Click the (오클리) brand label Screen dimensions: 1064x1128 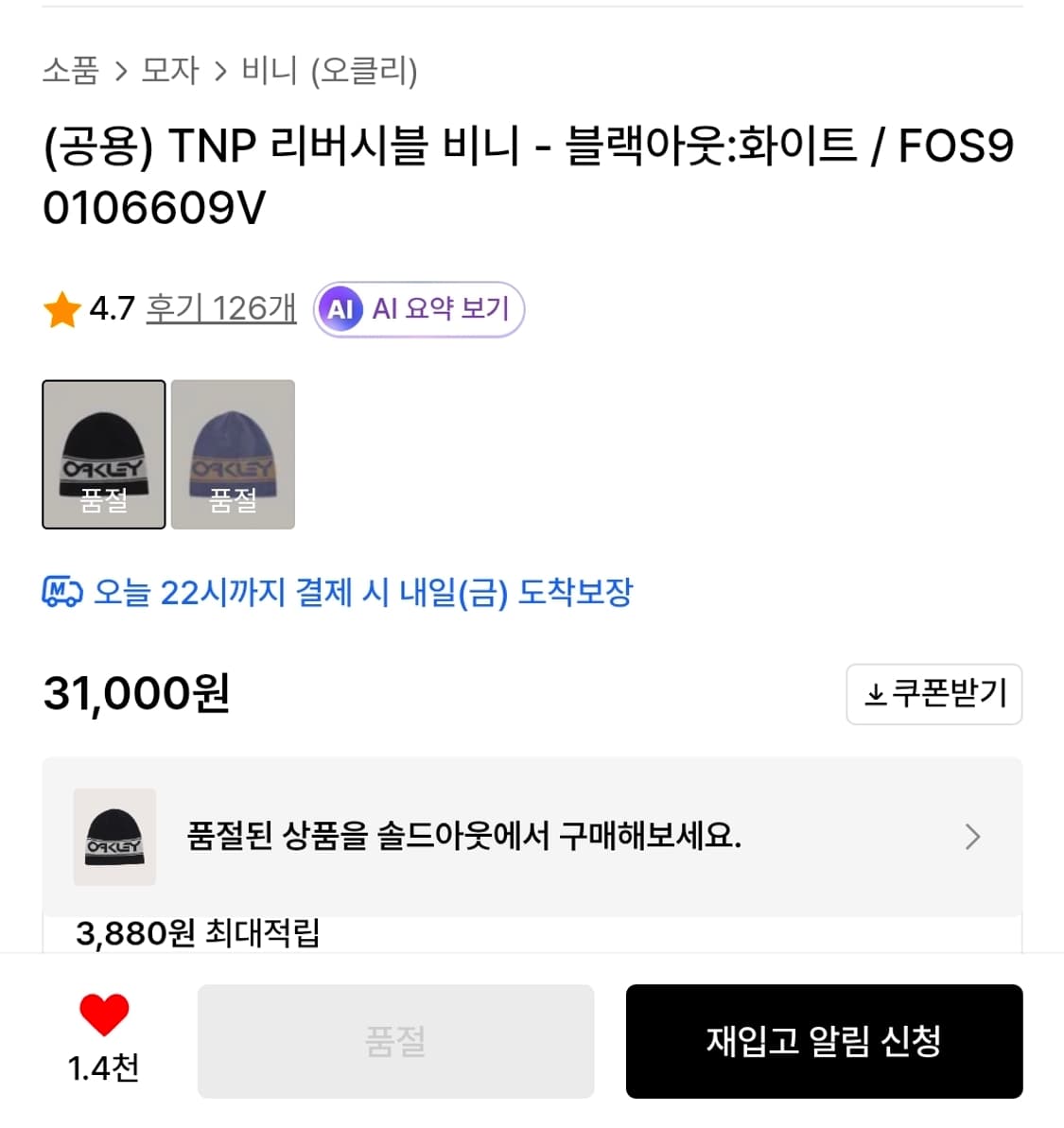coord(367,70)
